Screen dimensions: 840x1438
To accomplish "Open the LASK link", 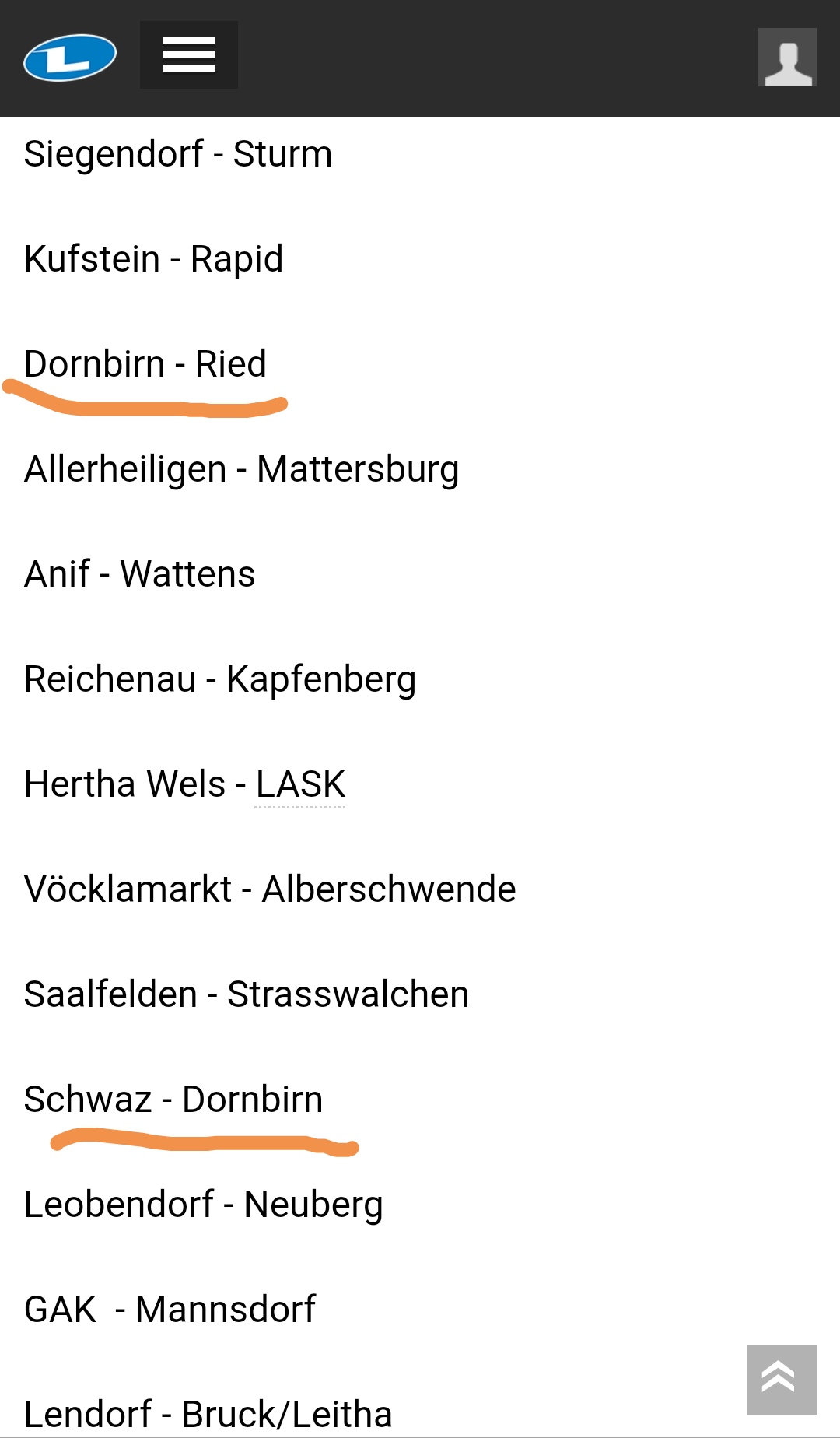I will pos(300,784).
